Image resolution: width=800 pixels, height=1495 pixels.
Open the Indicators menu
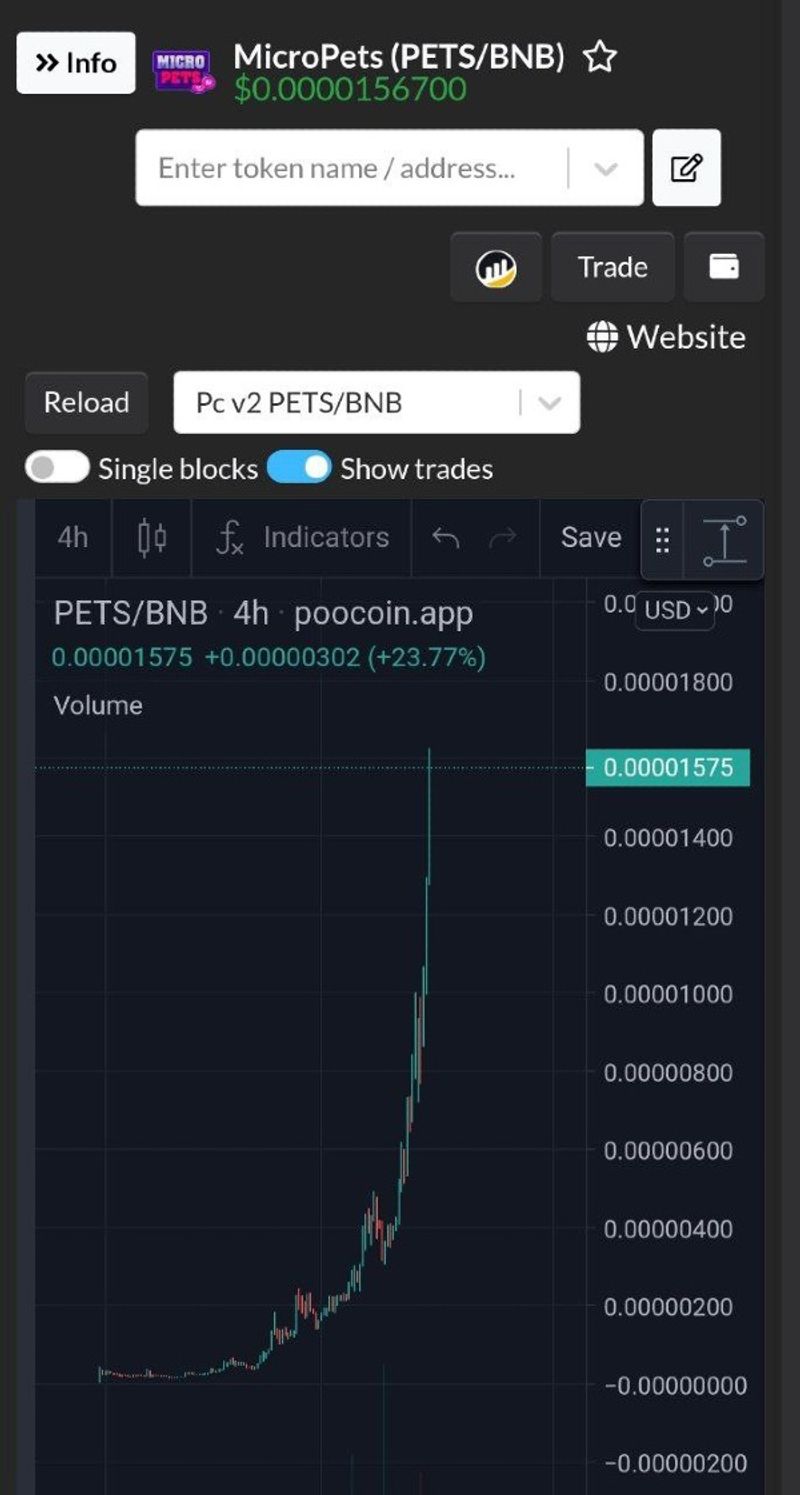302,537
